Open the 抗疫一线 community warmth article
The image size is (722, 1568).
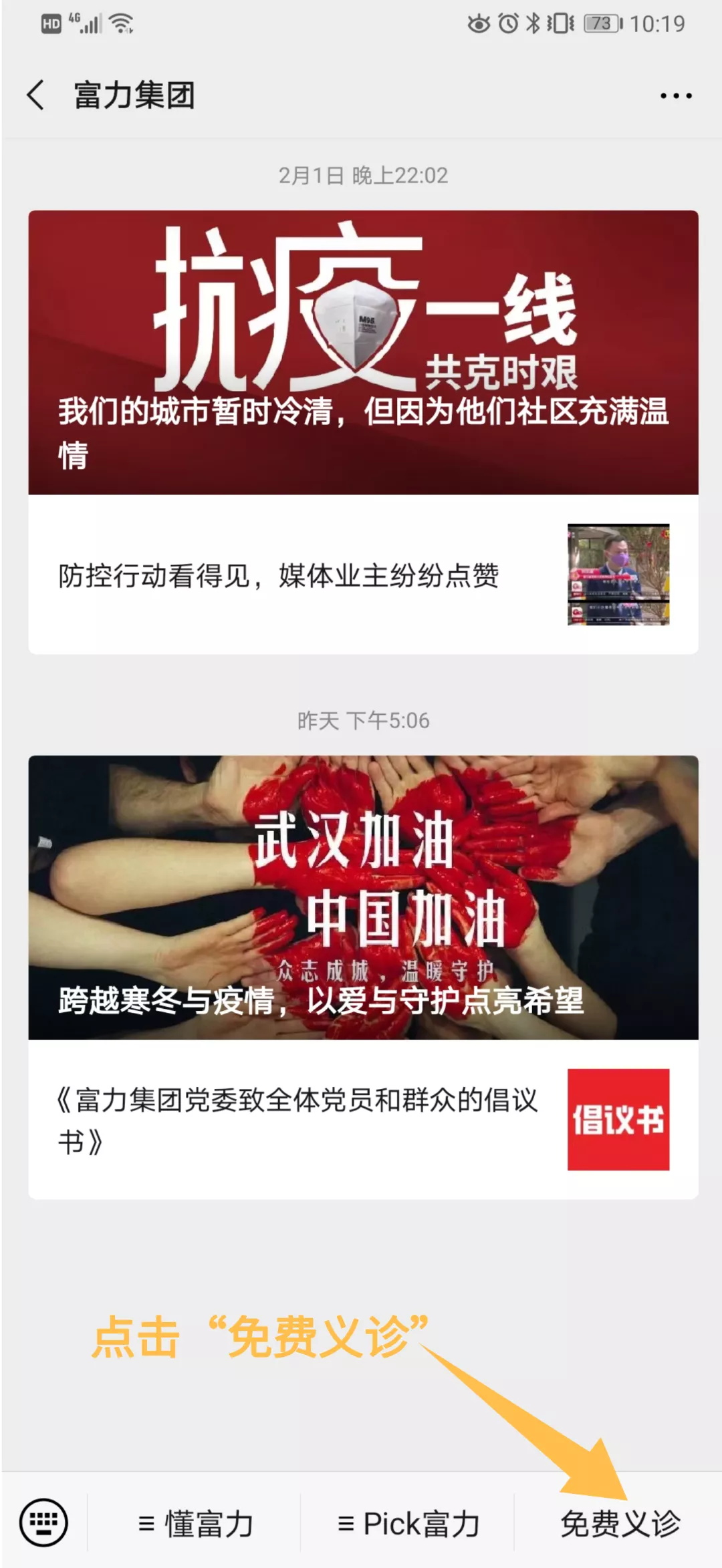click(363, 352)
